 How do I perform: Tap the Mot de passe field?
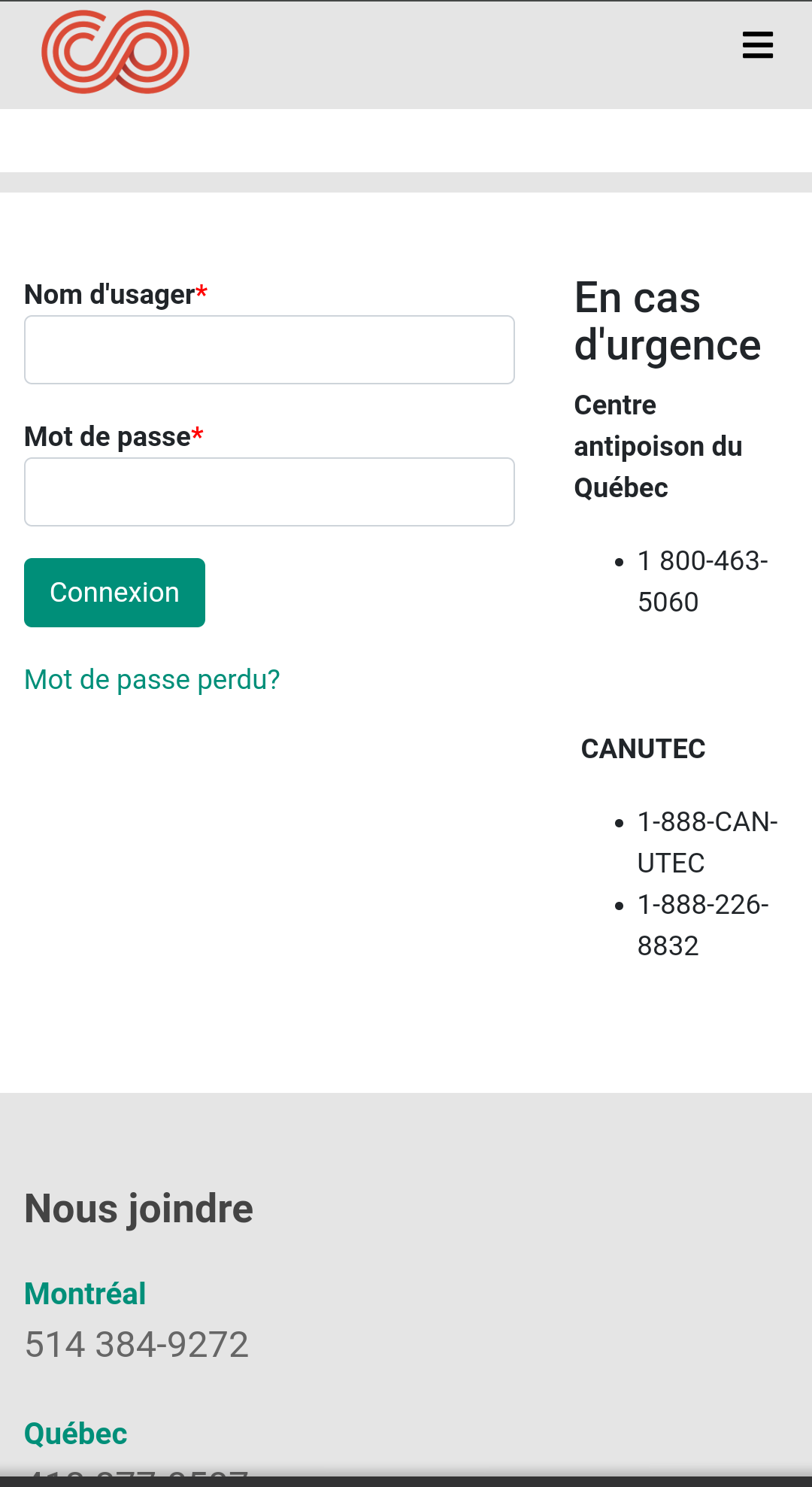tap(269, 492)
